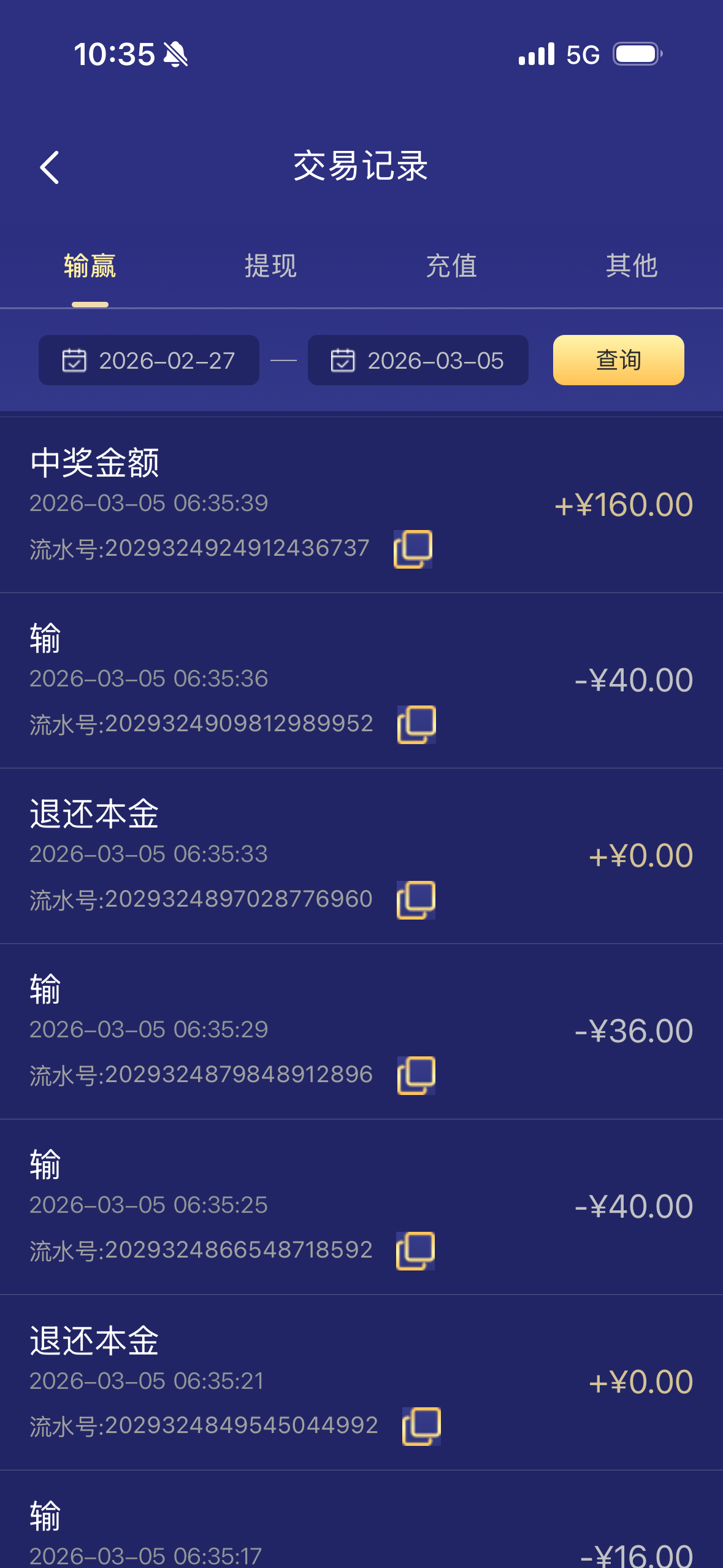723x1568 pixels.
Task: Switch to the 充值 tab
Action: click(x=452, y=266)
